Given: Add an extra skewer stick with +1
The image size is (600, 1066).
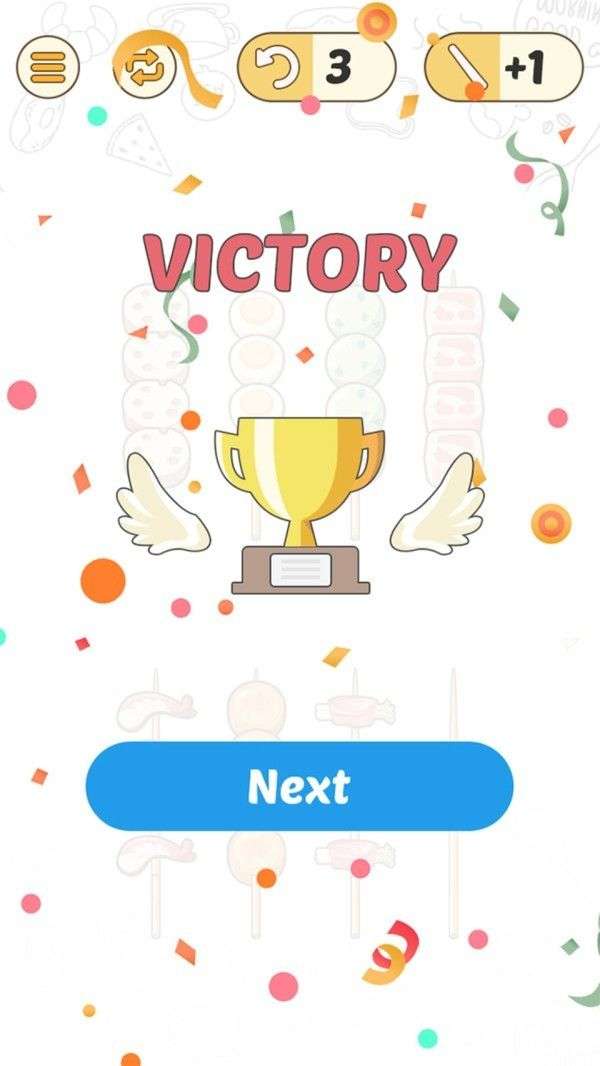Looking at the screenshot, I should (x=503, y=68).
